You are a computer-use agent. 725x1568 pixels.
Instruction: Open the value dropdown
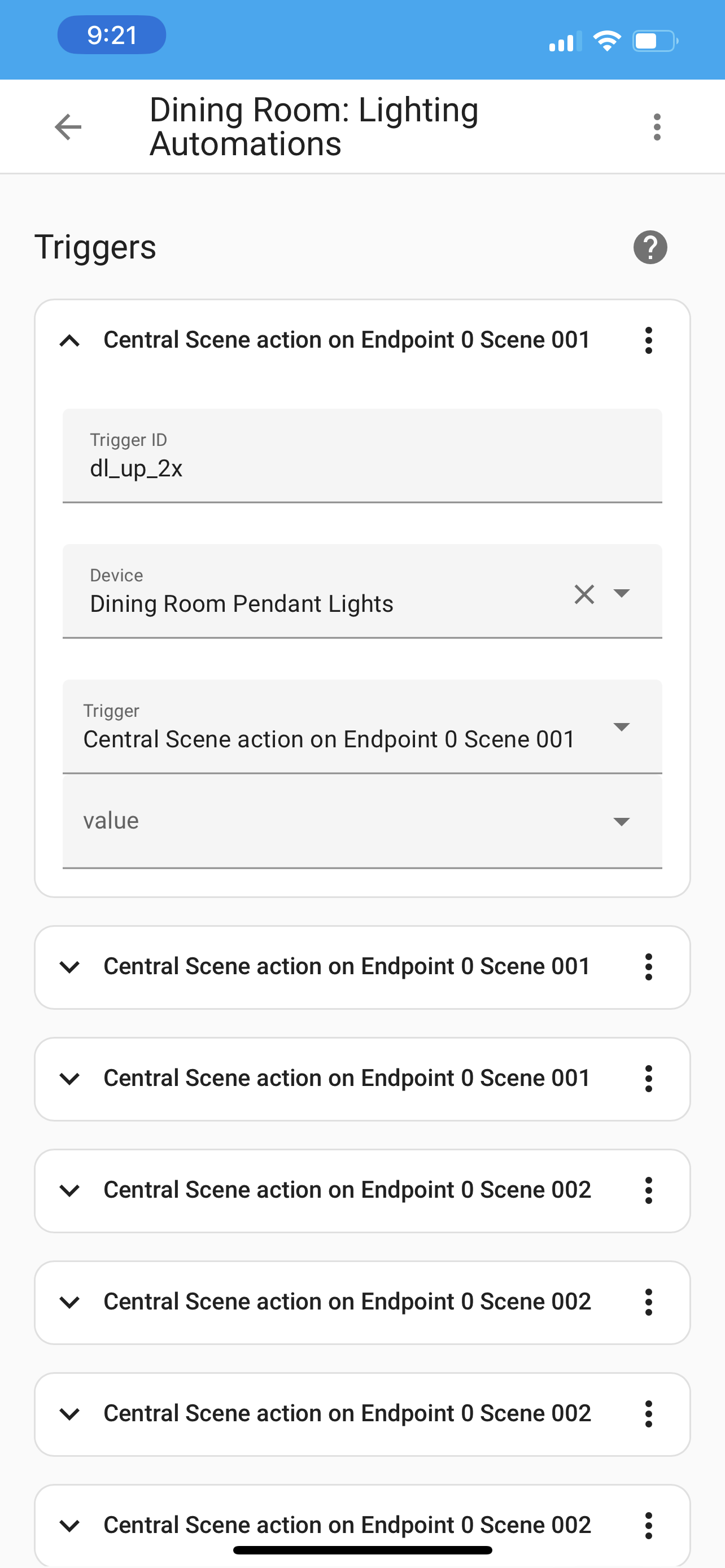click(621, 822)
